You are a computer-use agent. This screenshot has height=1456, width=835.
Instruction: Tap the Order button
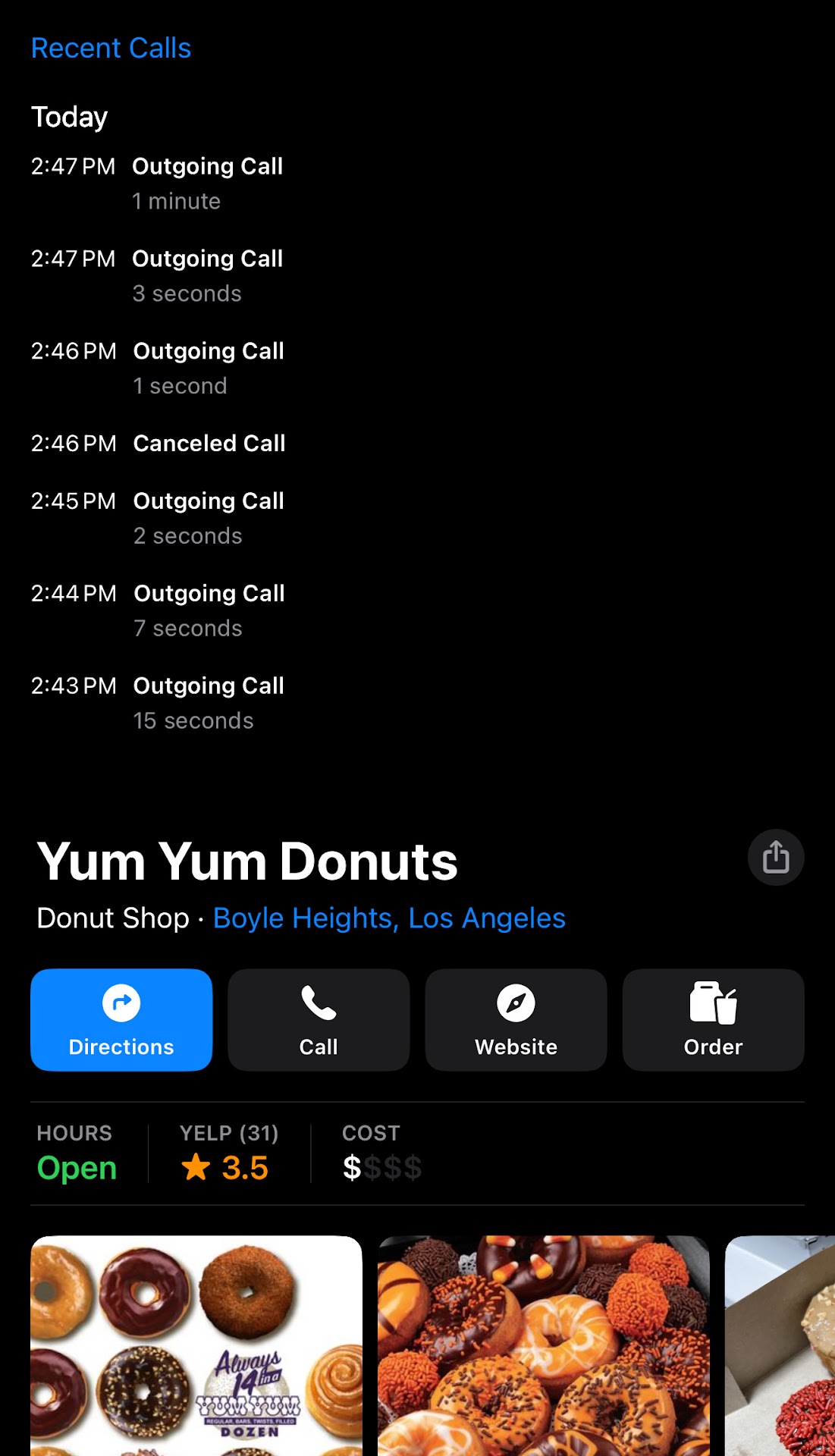tap(713, 1020)
